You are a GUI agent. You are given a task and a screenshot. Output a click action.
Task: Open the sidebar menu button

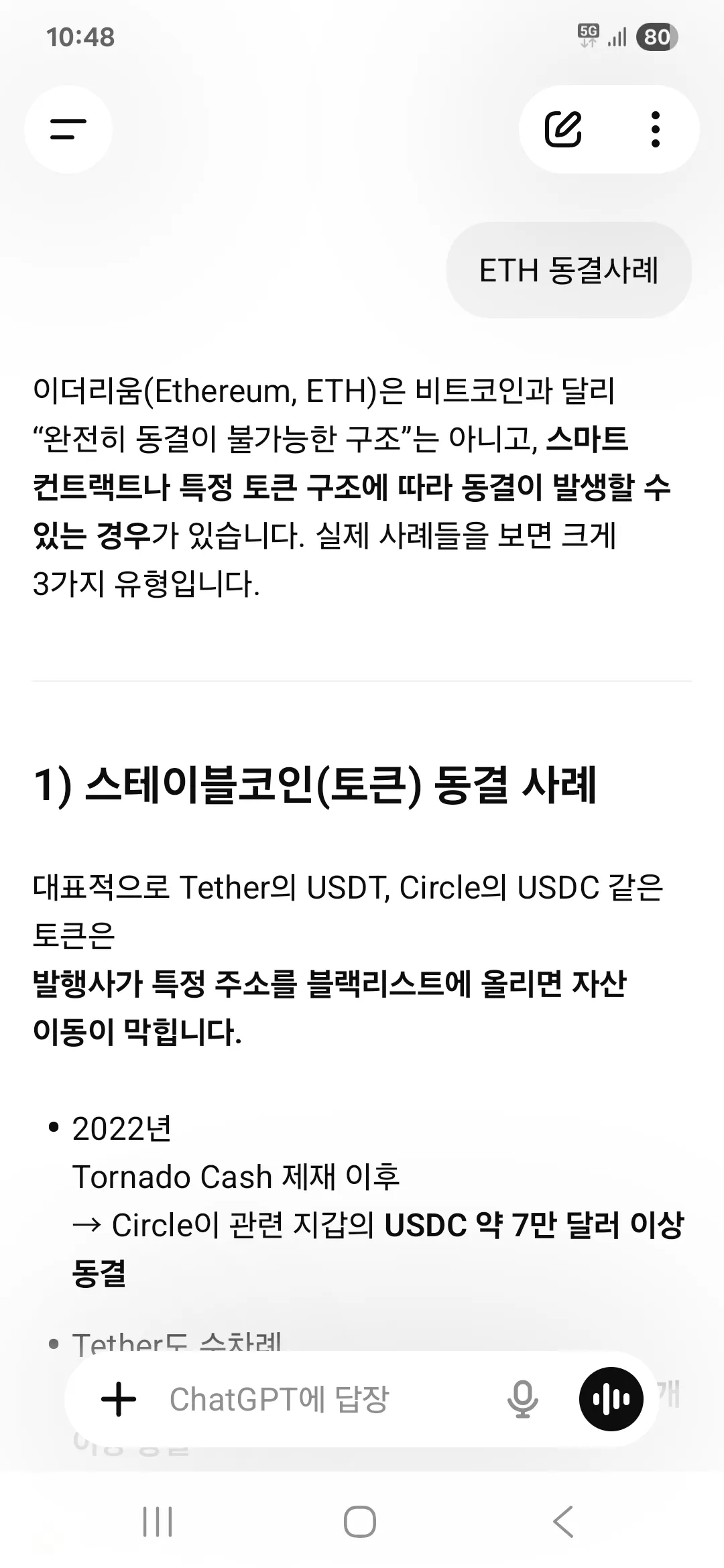(x=68, y=129)
